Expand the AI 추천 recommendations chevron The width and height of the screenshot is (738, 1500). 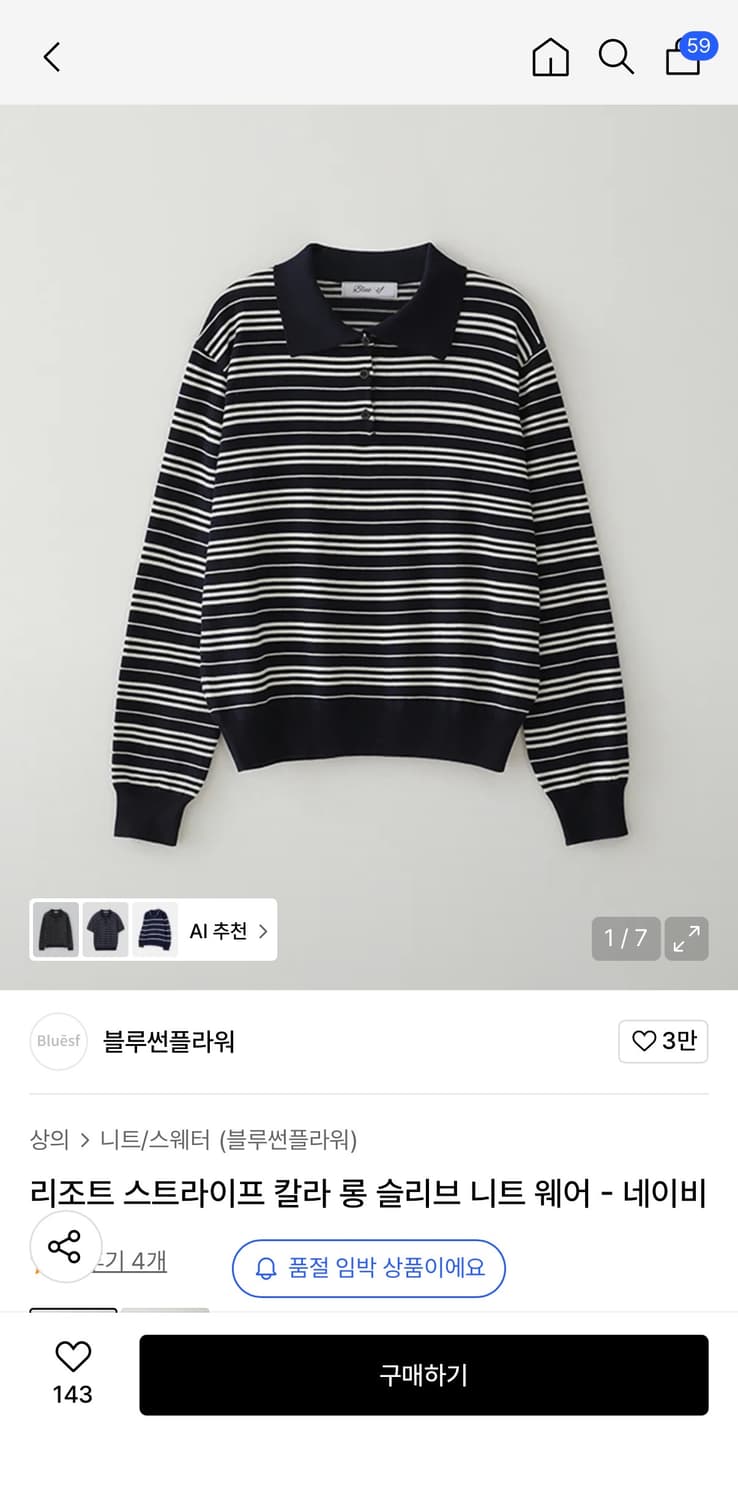262,930
